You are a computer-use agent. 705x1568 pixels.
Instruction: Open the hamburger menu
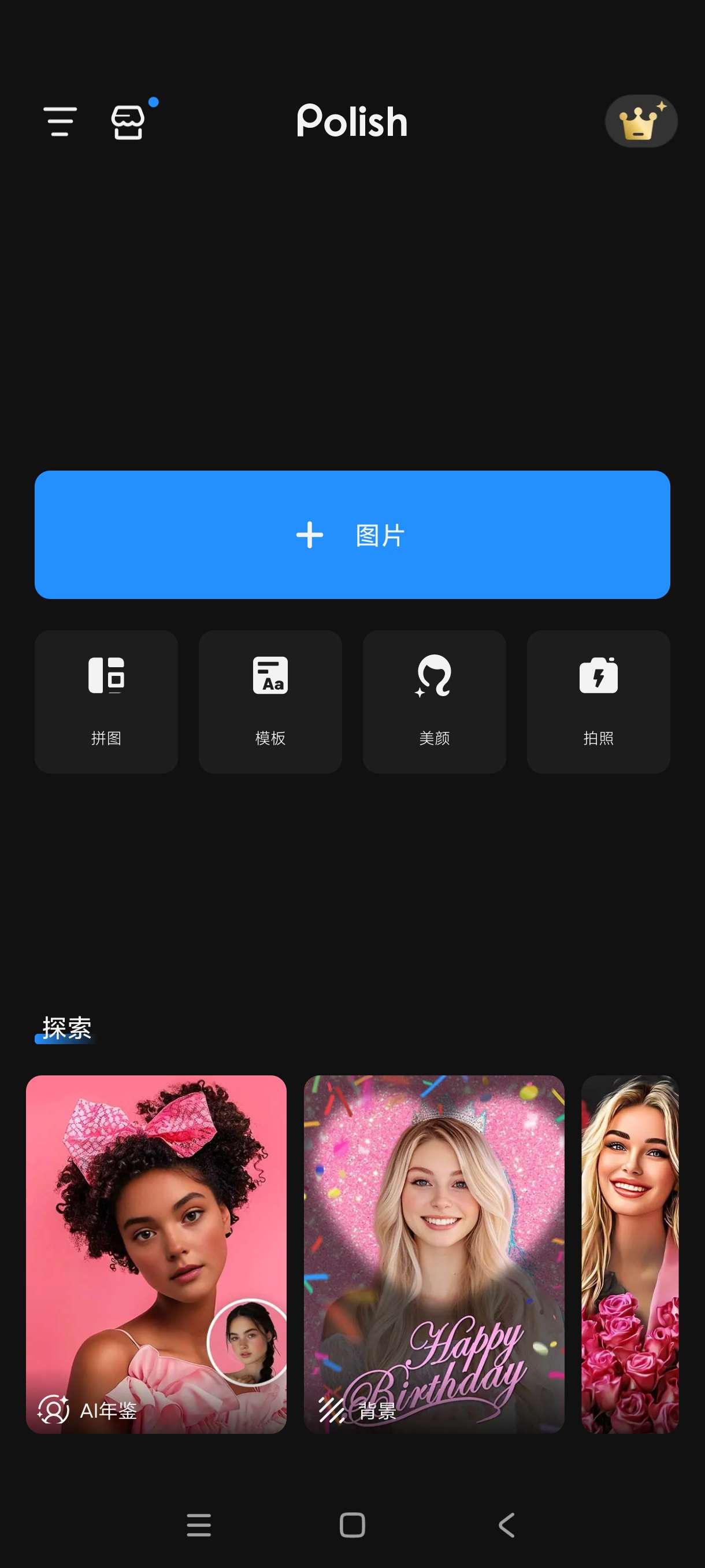tap(60, 121)
